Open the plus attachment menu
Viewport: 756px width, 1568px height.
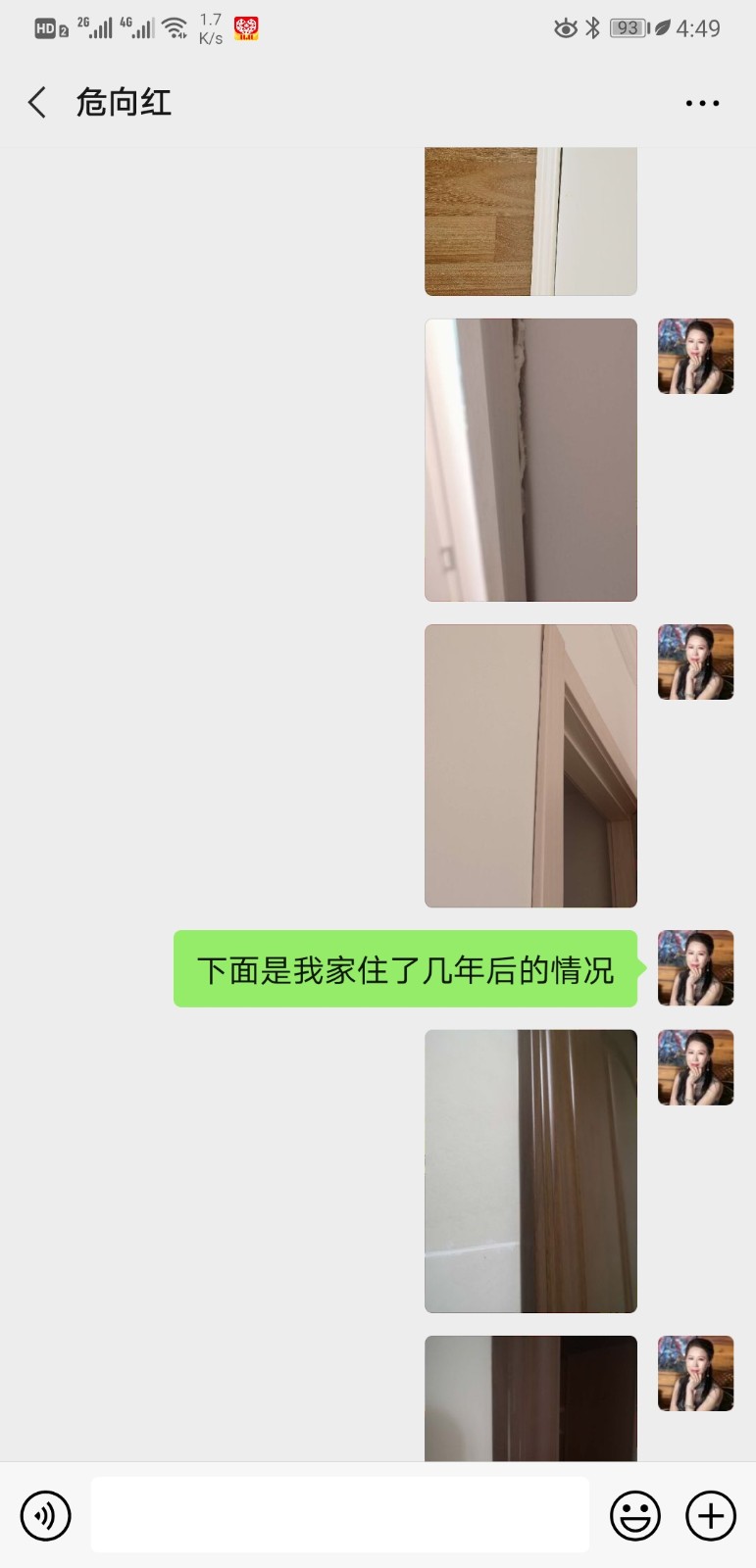tap(711, 1516)
